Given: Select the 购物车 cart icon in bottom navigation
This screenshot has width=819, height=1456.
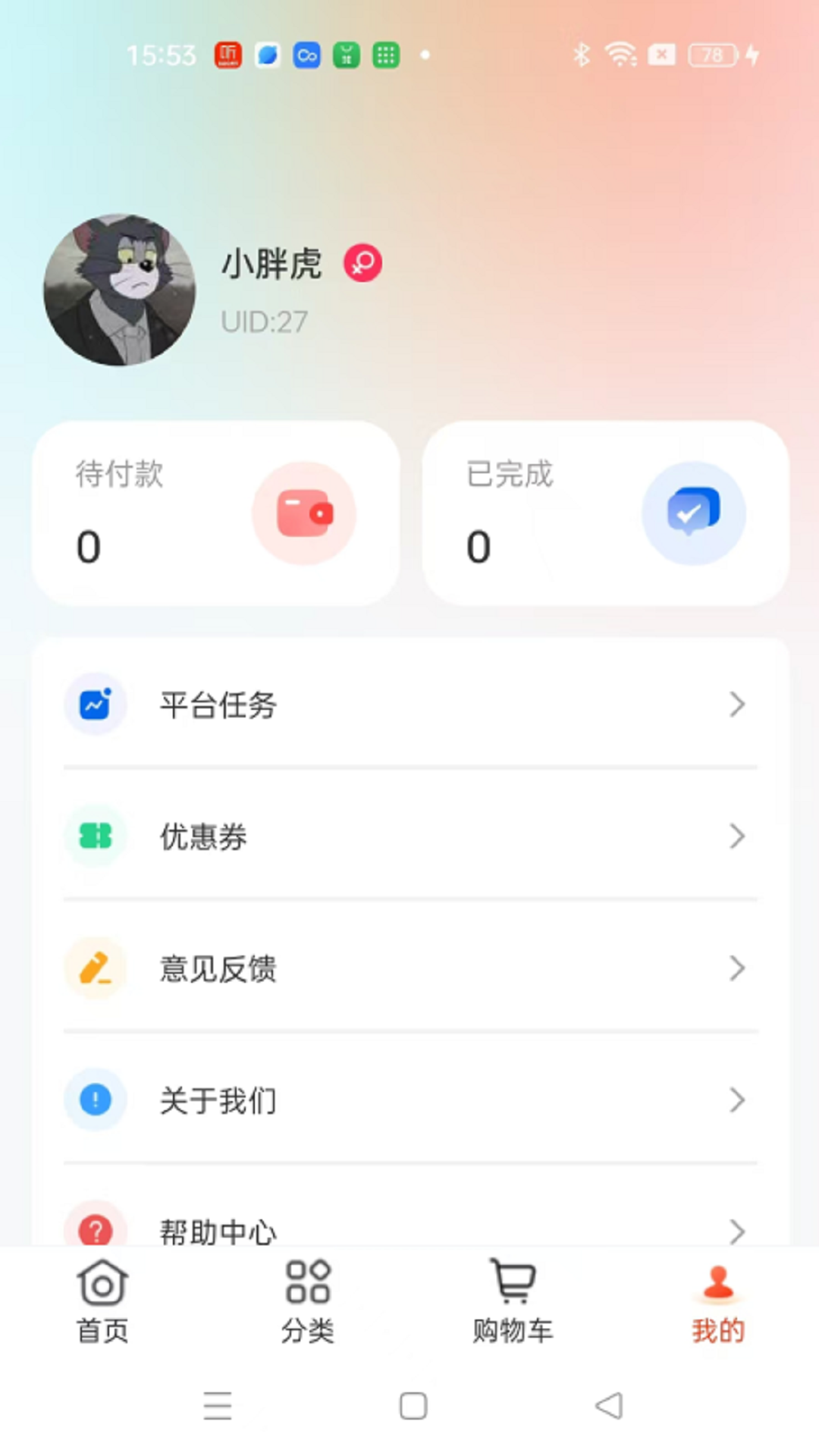Looking at the screenshot, I should [512, 1284].
